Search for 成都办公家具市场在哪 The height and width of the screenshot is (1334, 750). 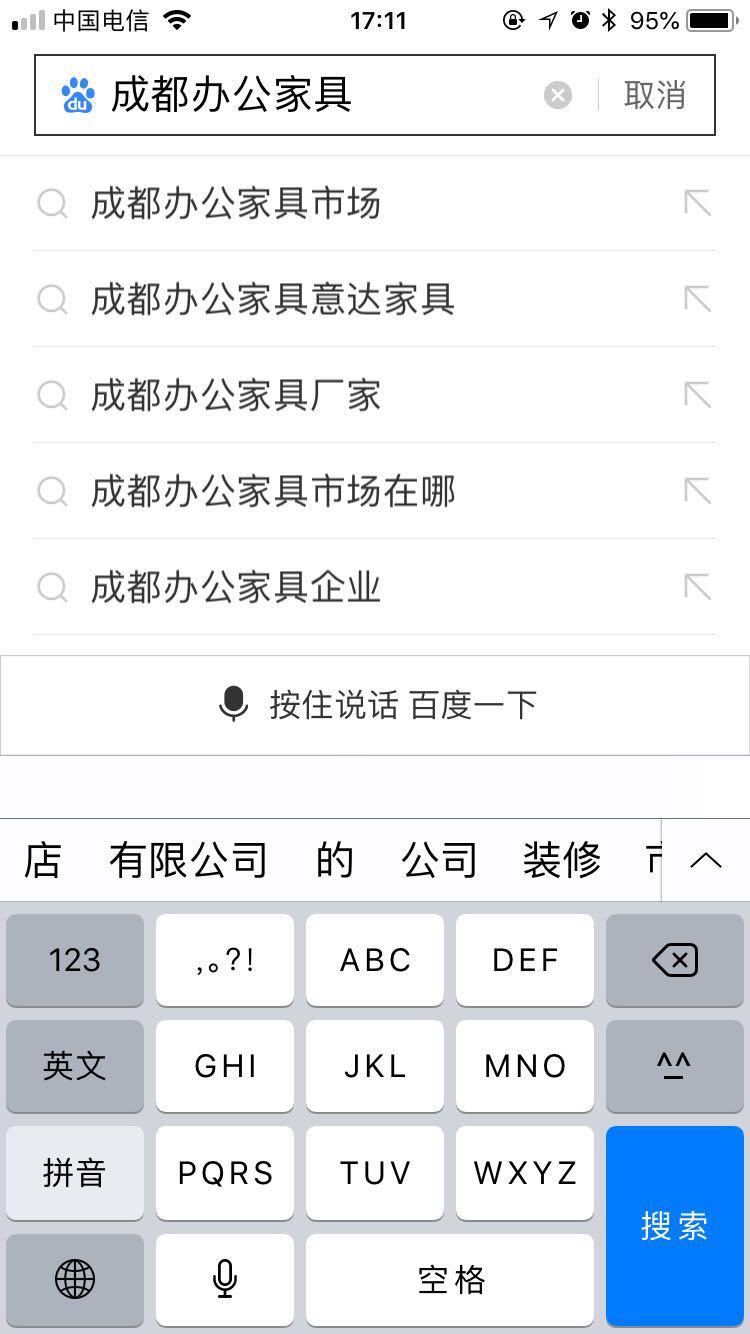point(273,491)
